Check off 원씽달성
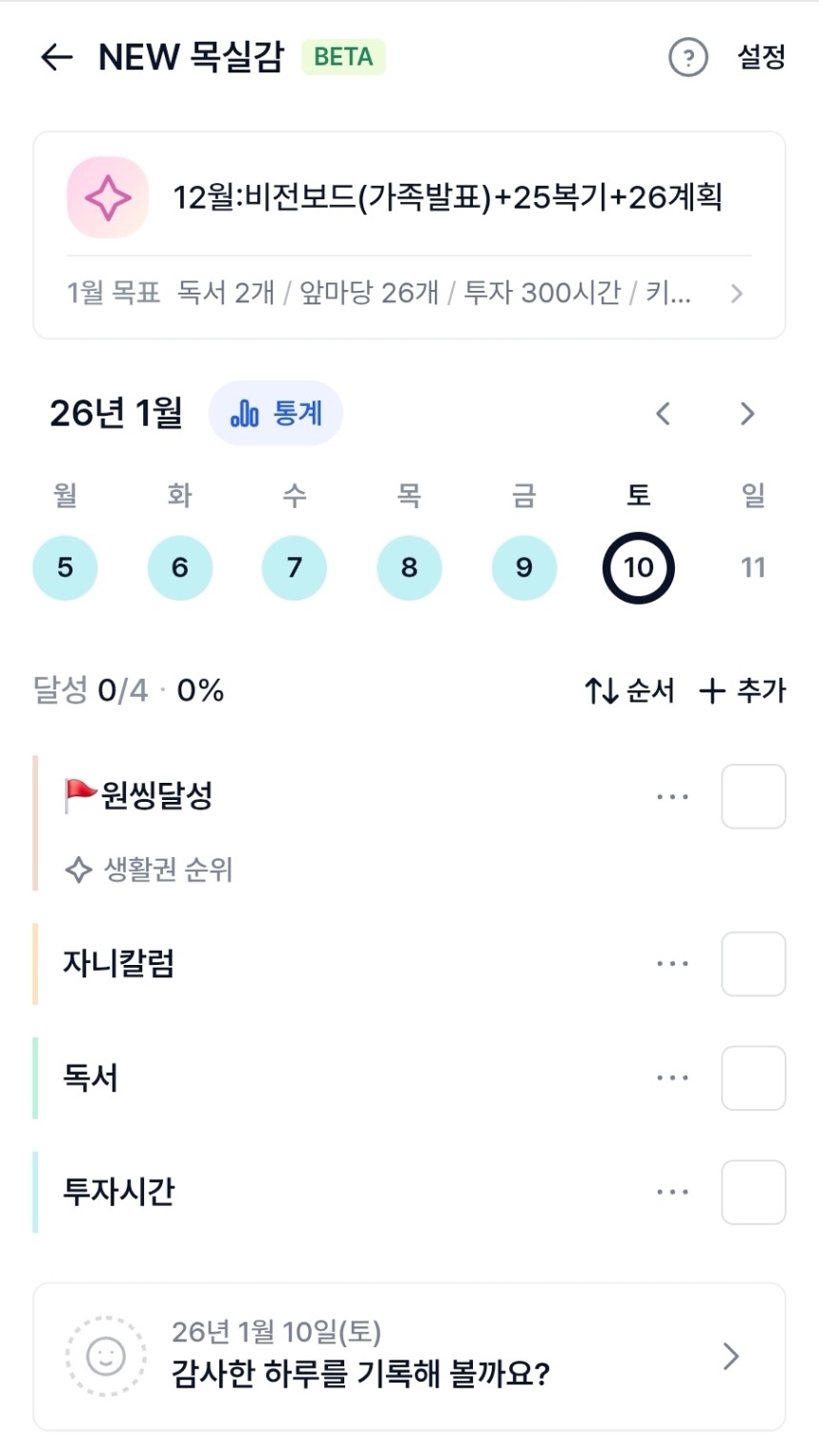 pyautogui.click(x=753, y=796)
